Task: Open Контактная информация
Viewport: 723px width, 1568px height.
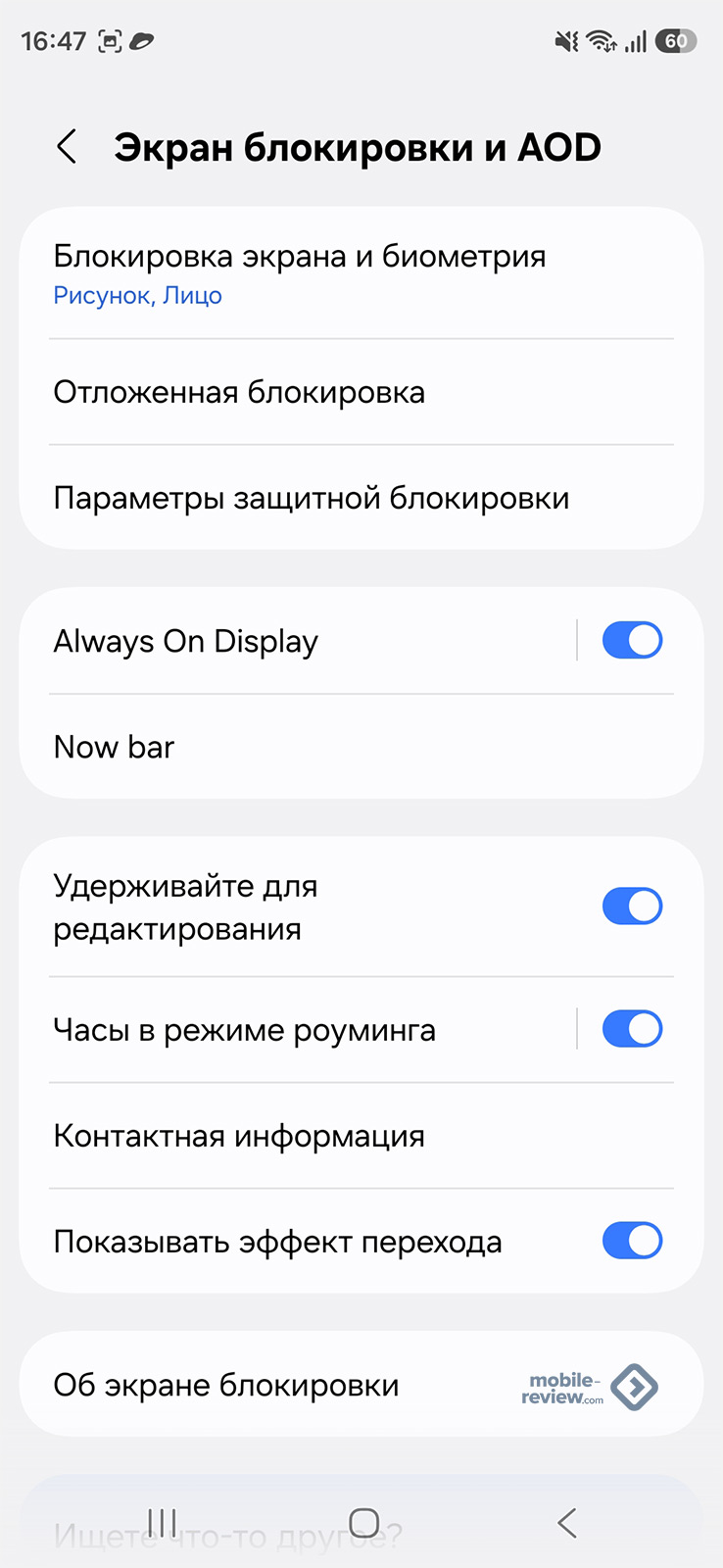Action: 239,1137
